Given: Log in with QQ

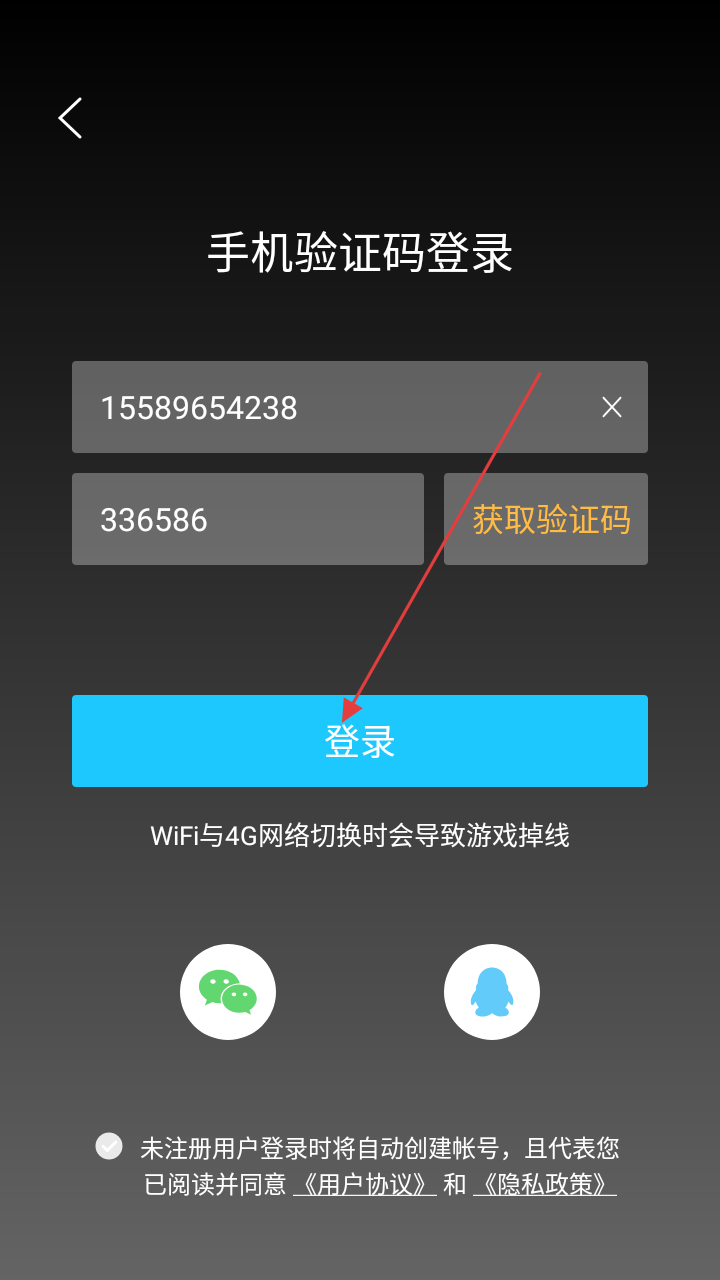Looking at the screenshot, I should click(x=492, y=992).
